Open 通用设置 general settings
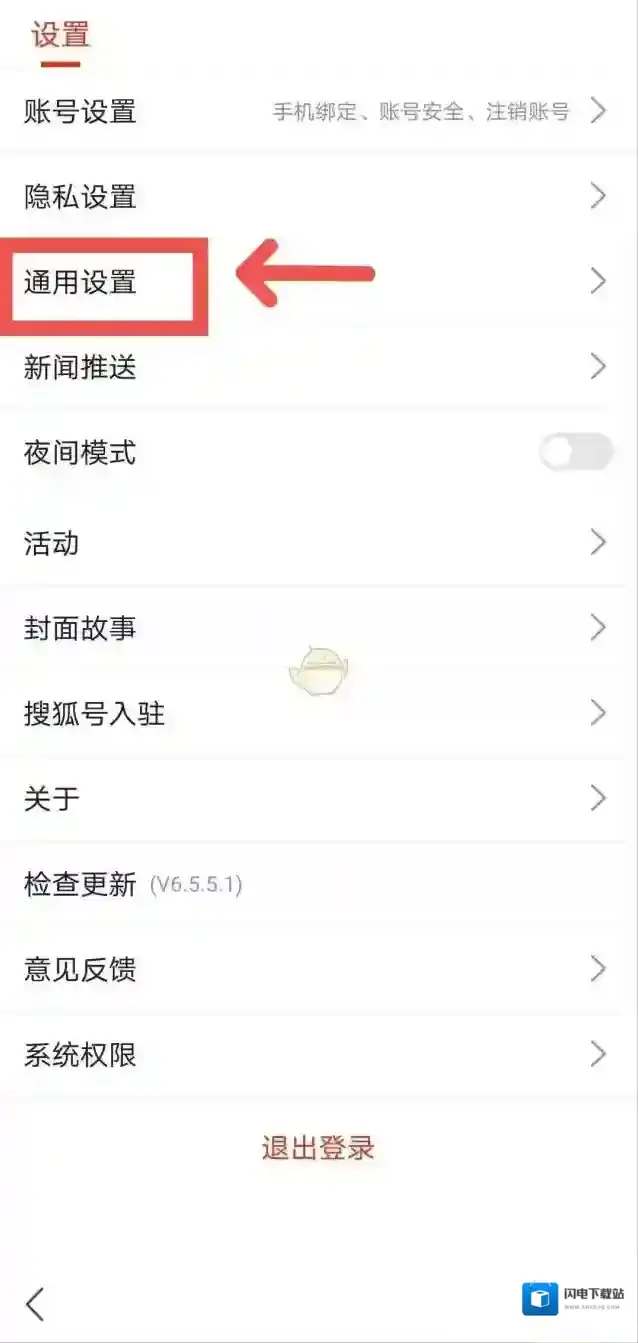The height and width of the screenshot is (1343, 638). [x=319, y=282]
